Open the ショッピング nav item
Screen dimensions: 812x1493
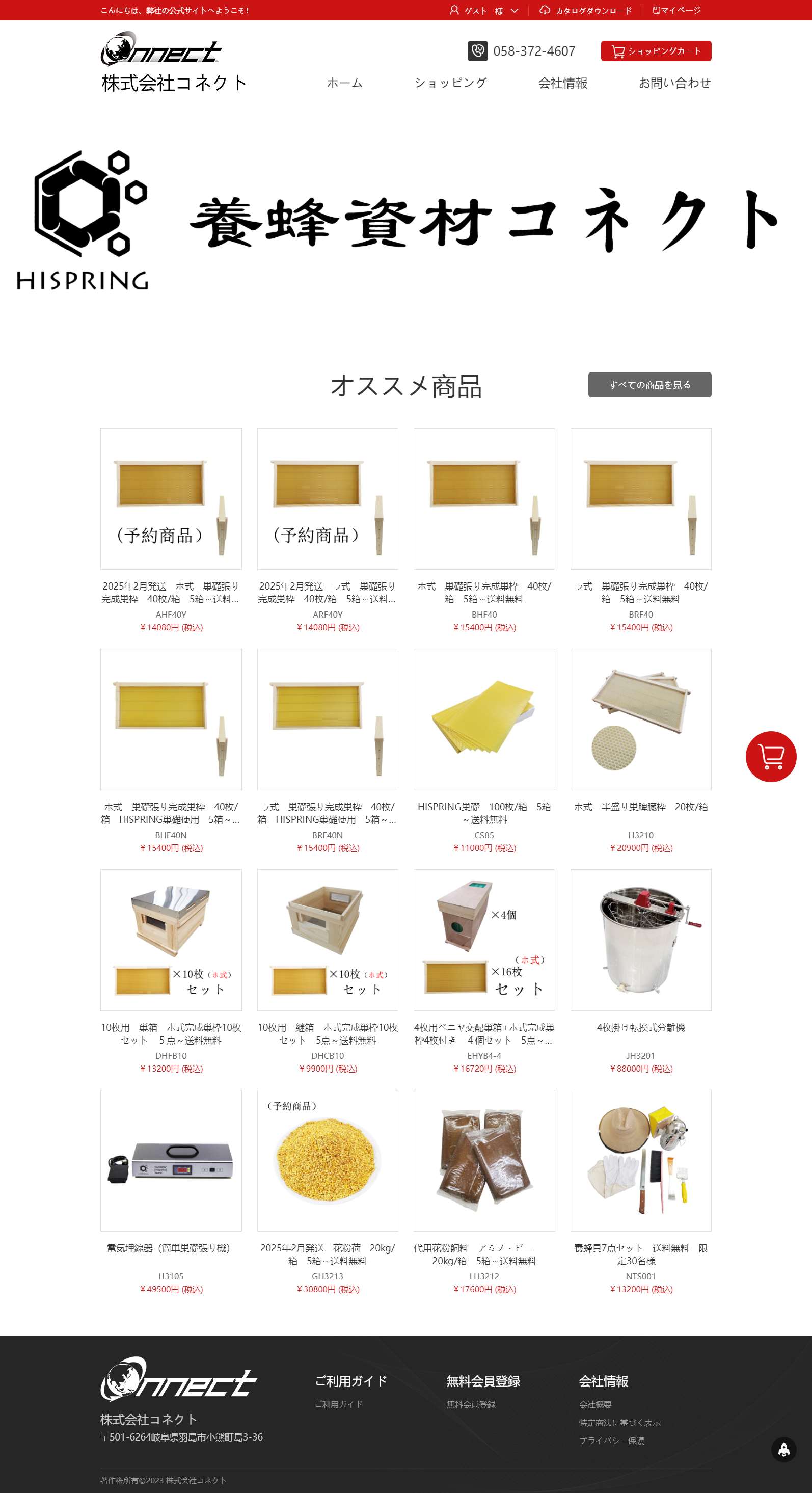click(450, 83)
